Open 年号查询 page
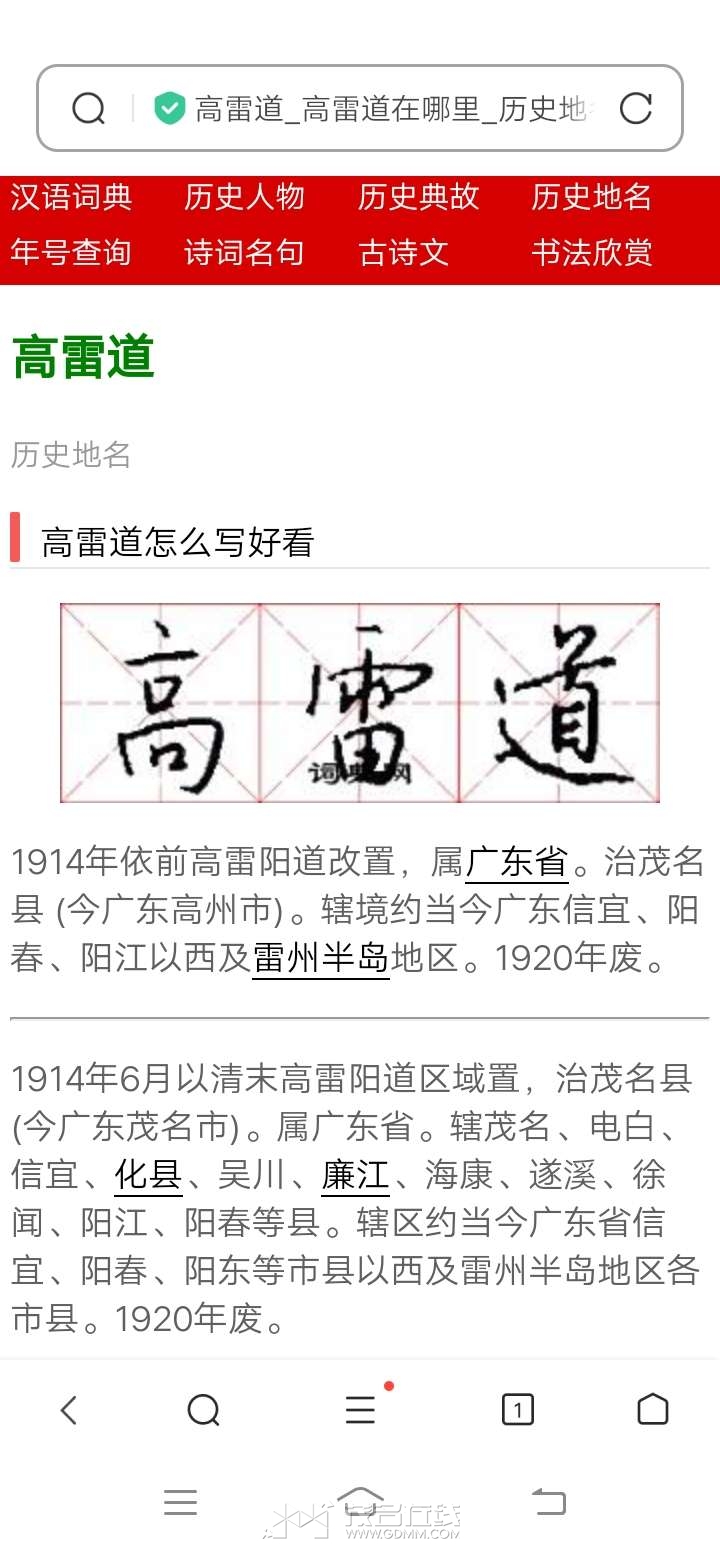This screenshot has height=1544, width=720. point(71,252)
